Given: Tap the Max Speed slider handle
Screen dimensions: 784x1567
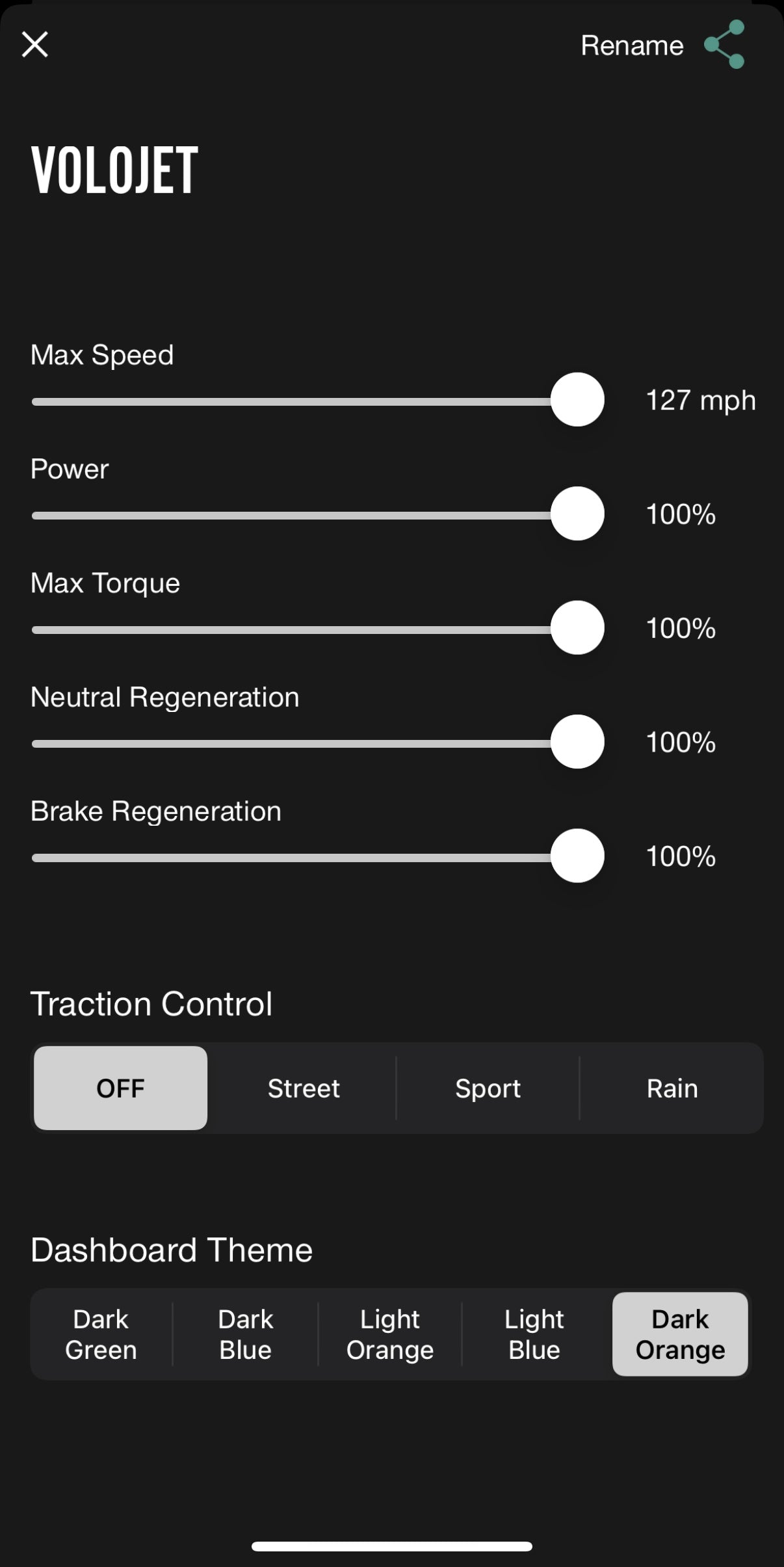Looking at the screenshot, I should pos(577,400).
